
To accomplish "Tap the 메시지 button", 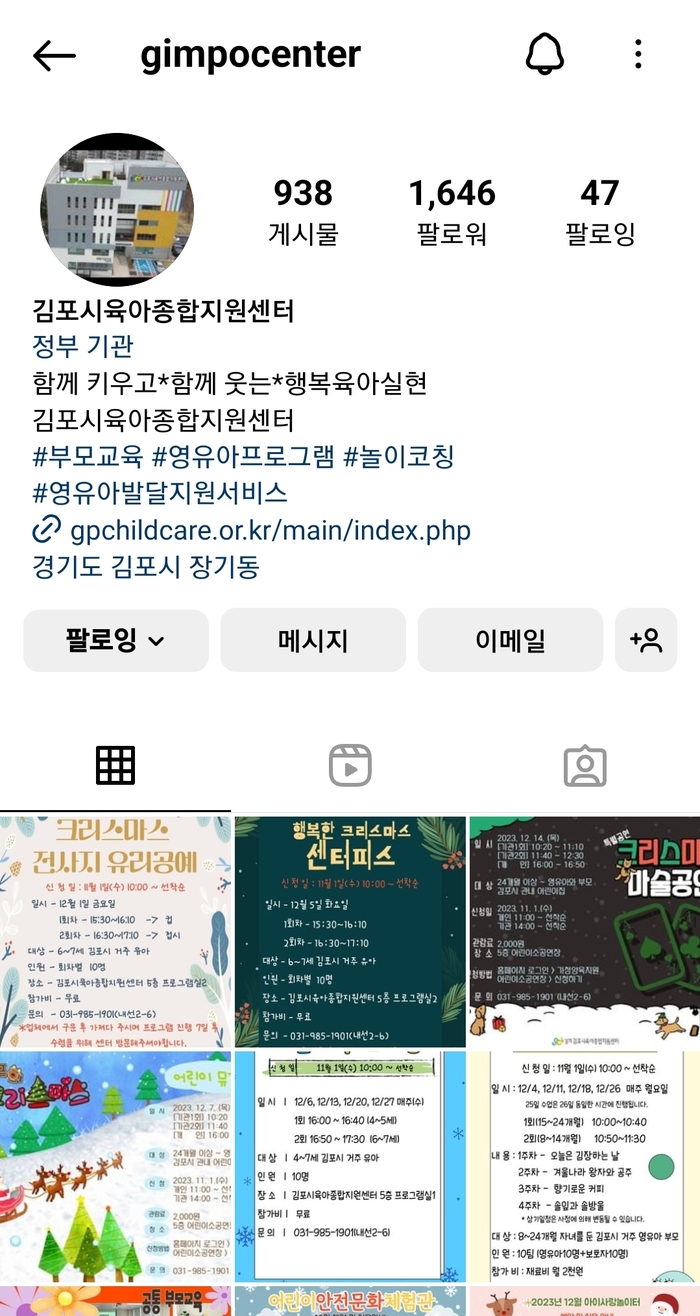I will (x=313, y=641).
